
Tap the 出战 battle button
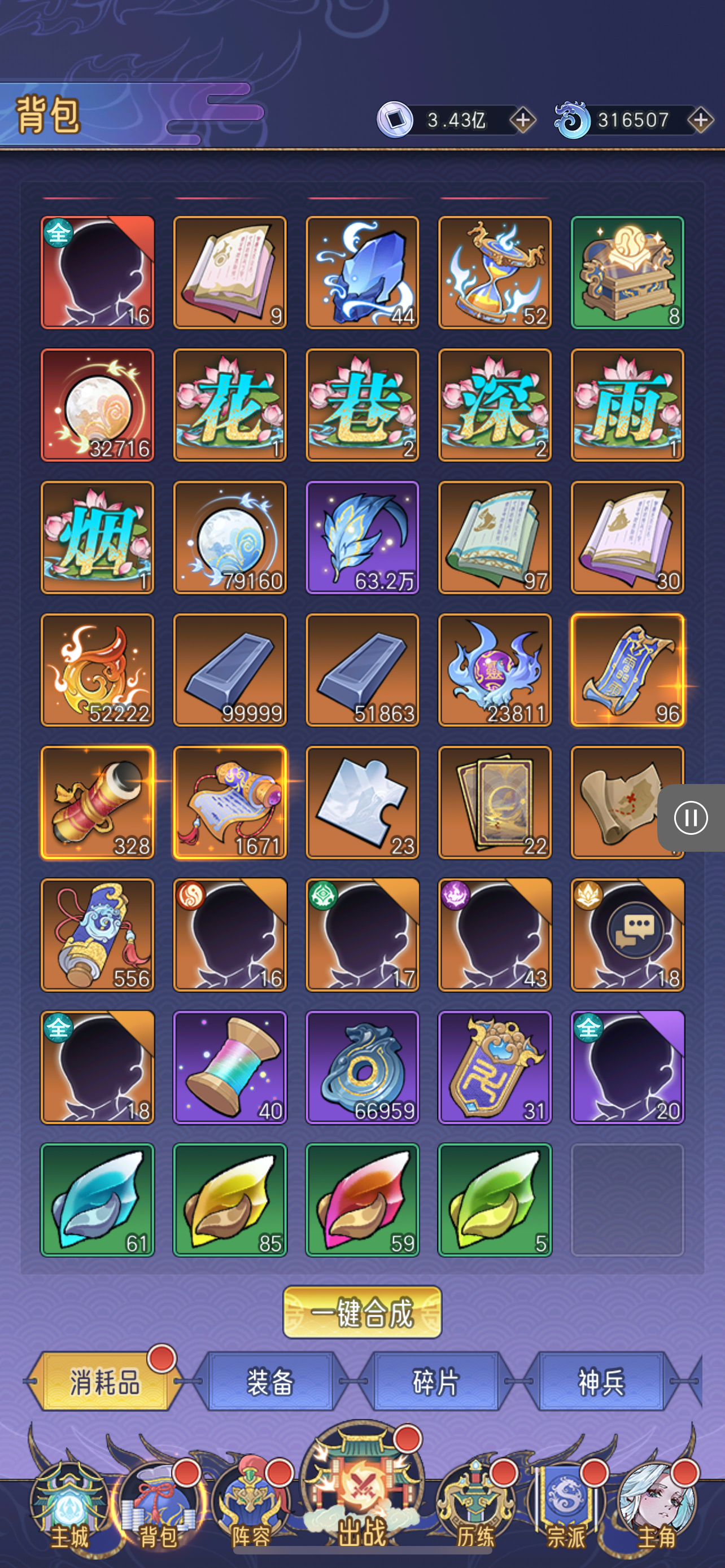pos(362,1491)
